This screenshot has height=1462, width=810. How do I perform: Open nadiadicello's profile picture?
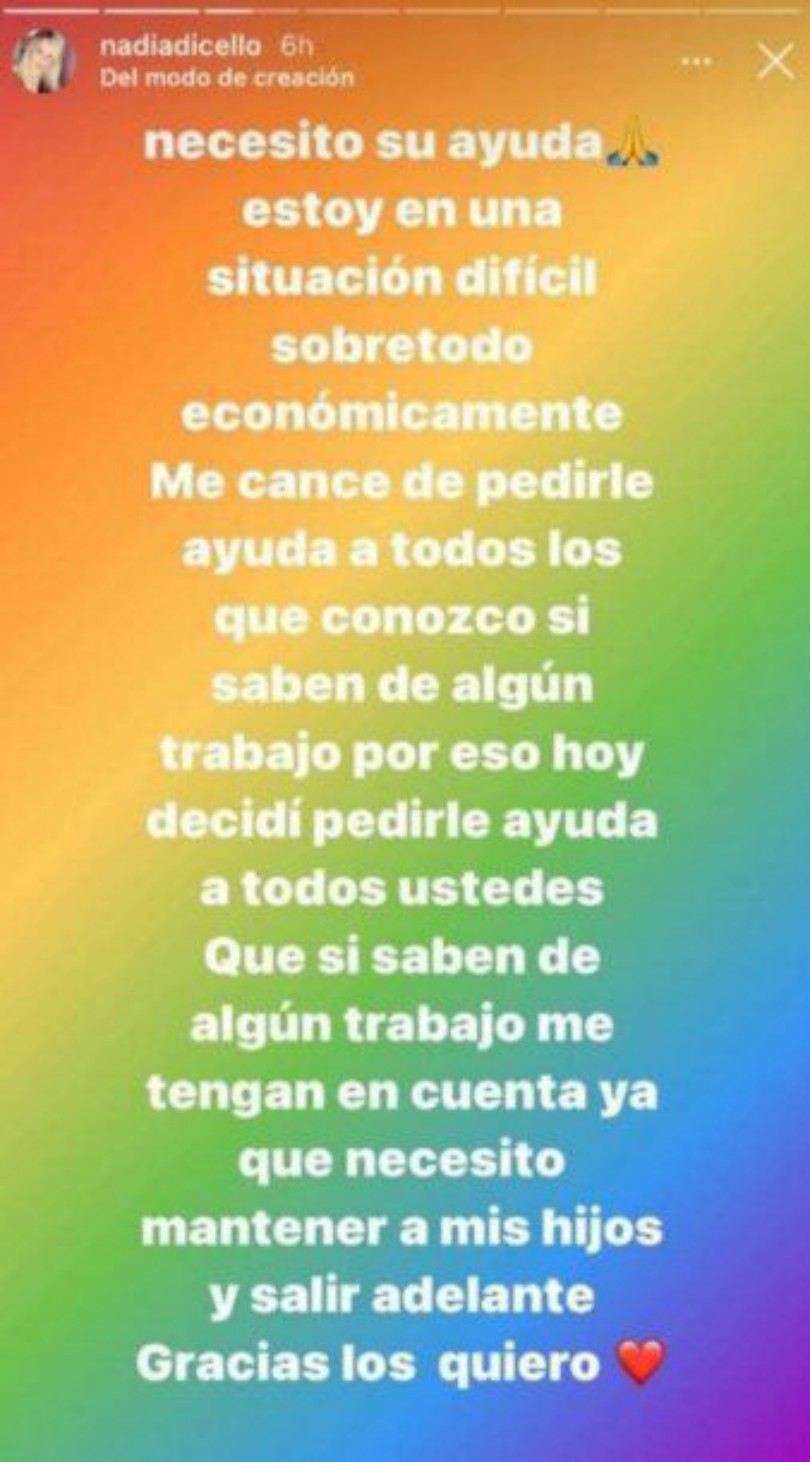point(44,61)
